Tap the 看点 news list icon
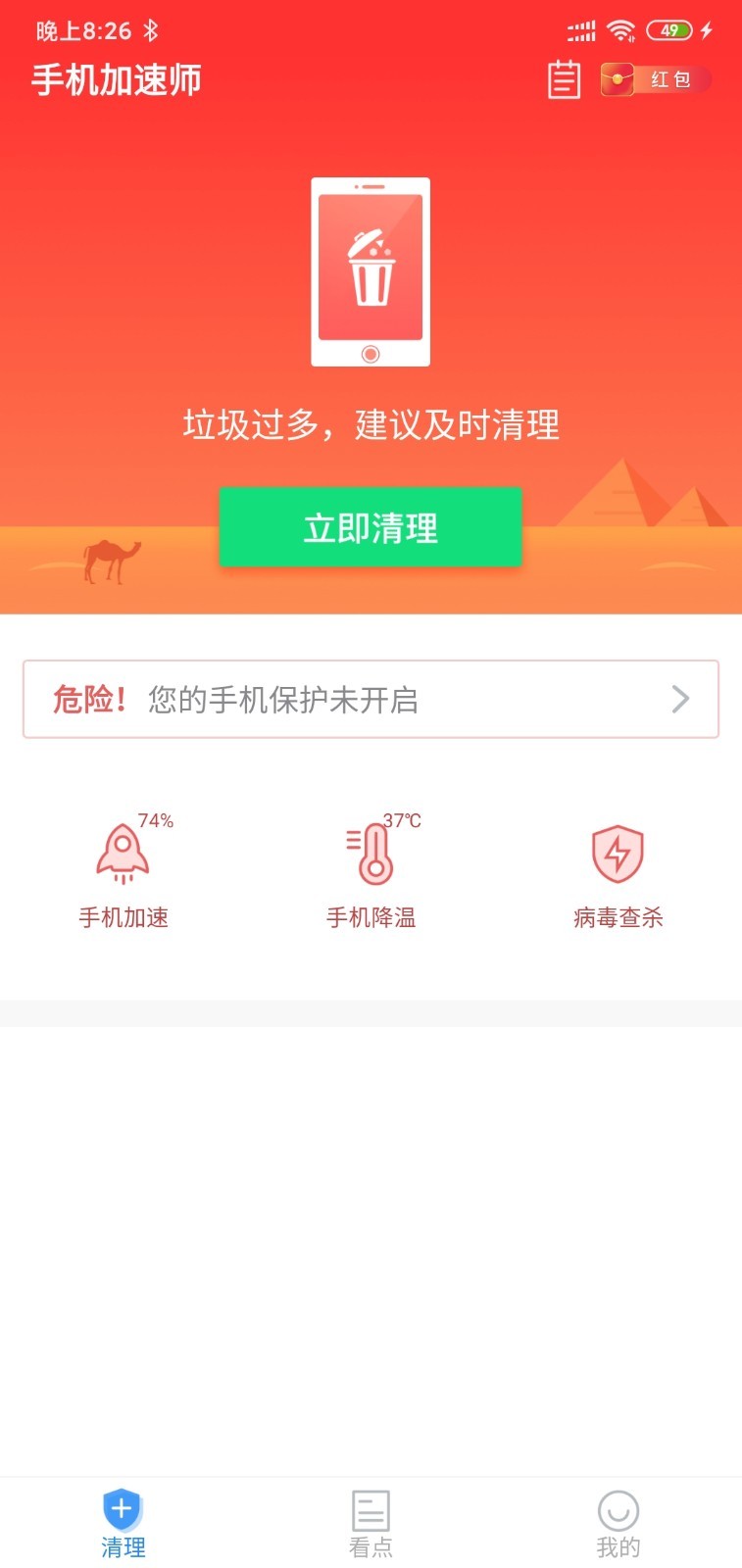Image resolution: width=742 pixels, height=1568 pixels. click(x=371, y=1510)
